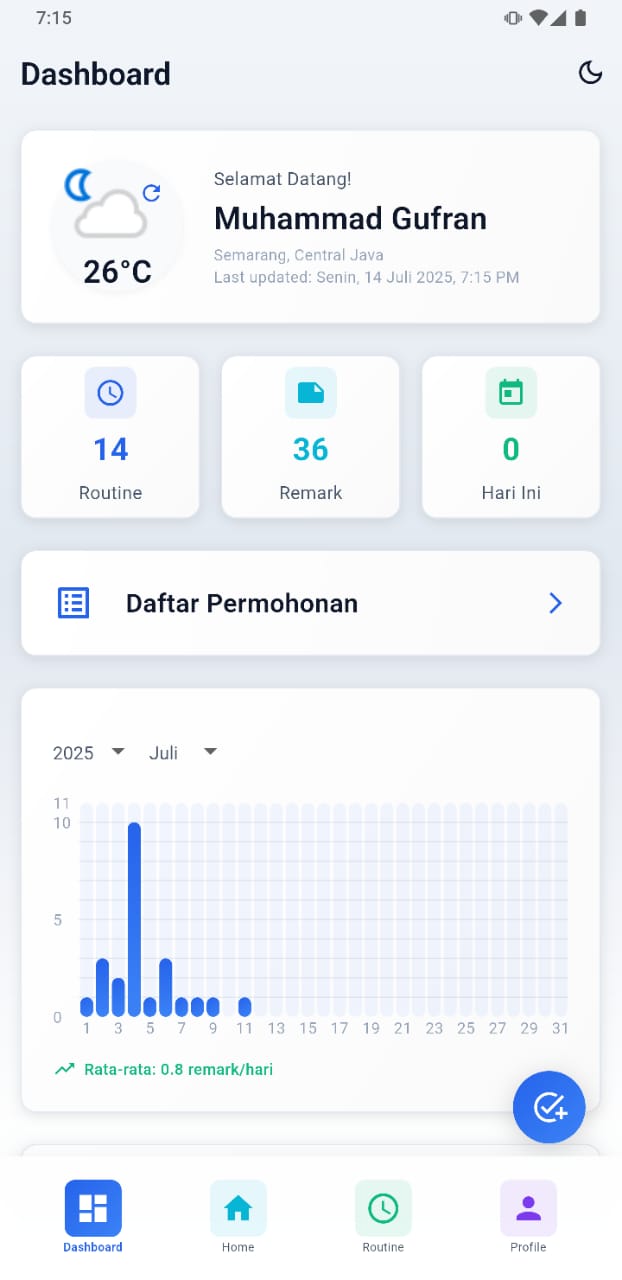622x1280 pixels.
Task: Tap the floating add-check action button
Action: (x=548, y=1107)
